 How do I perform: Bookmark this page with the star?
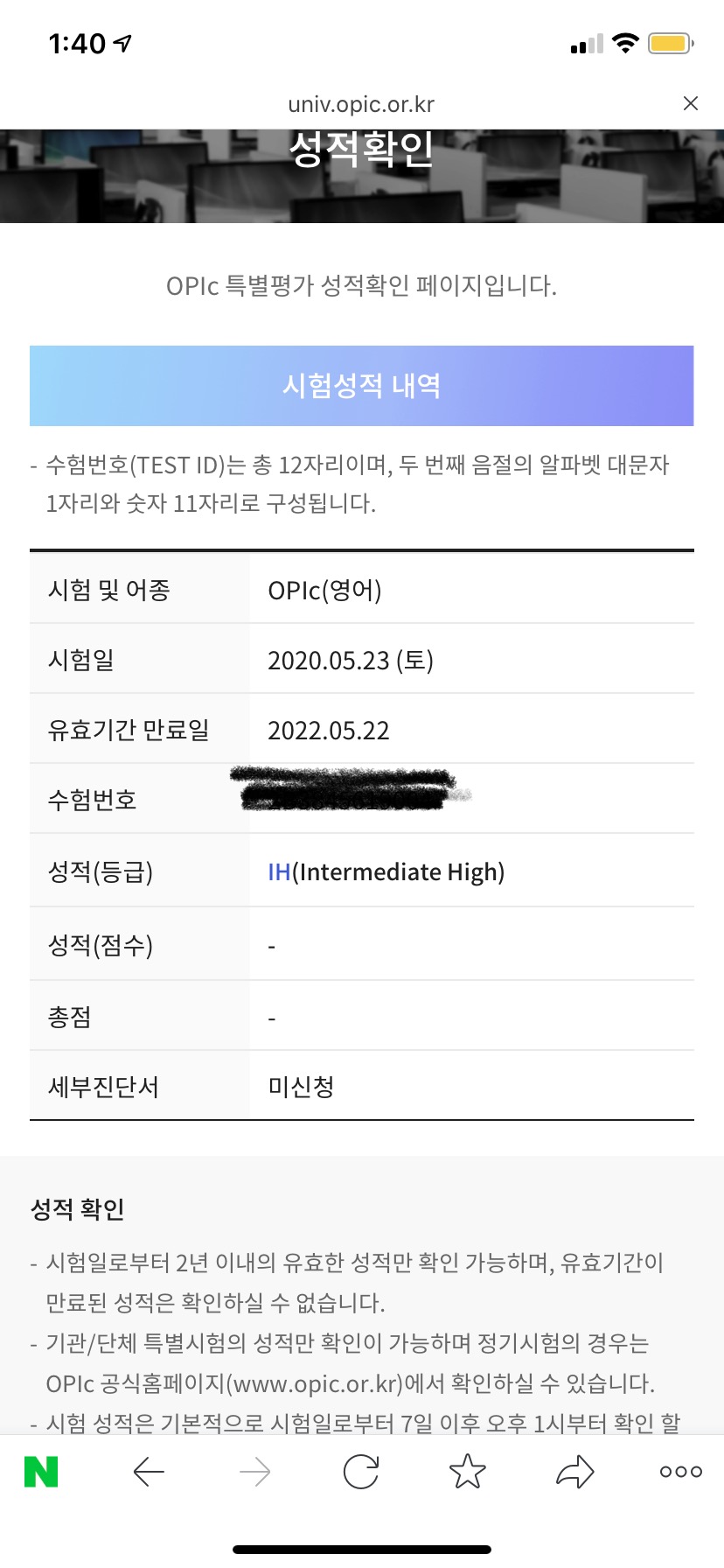[x=468, y=1471]
